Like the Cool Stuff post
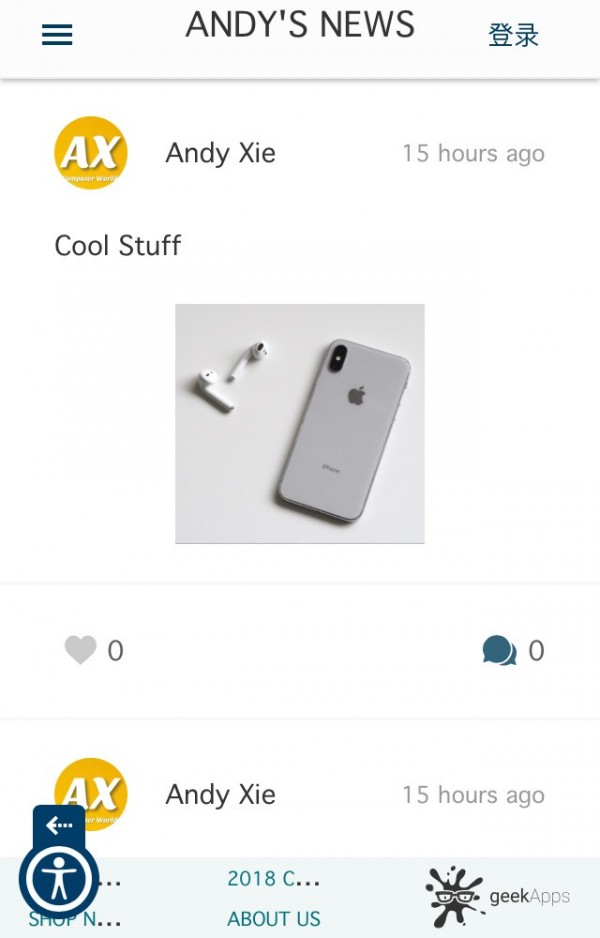 (x=81, y=651)
